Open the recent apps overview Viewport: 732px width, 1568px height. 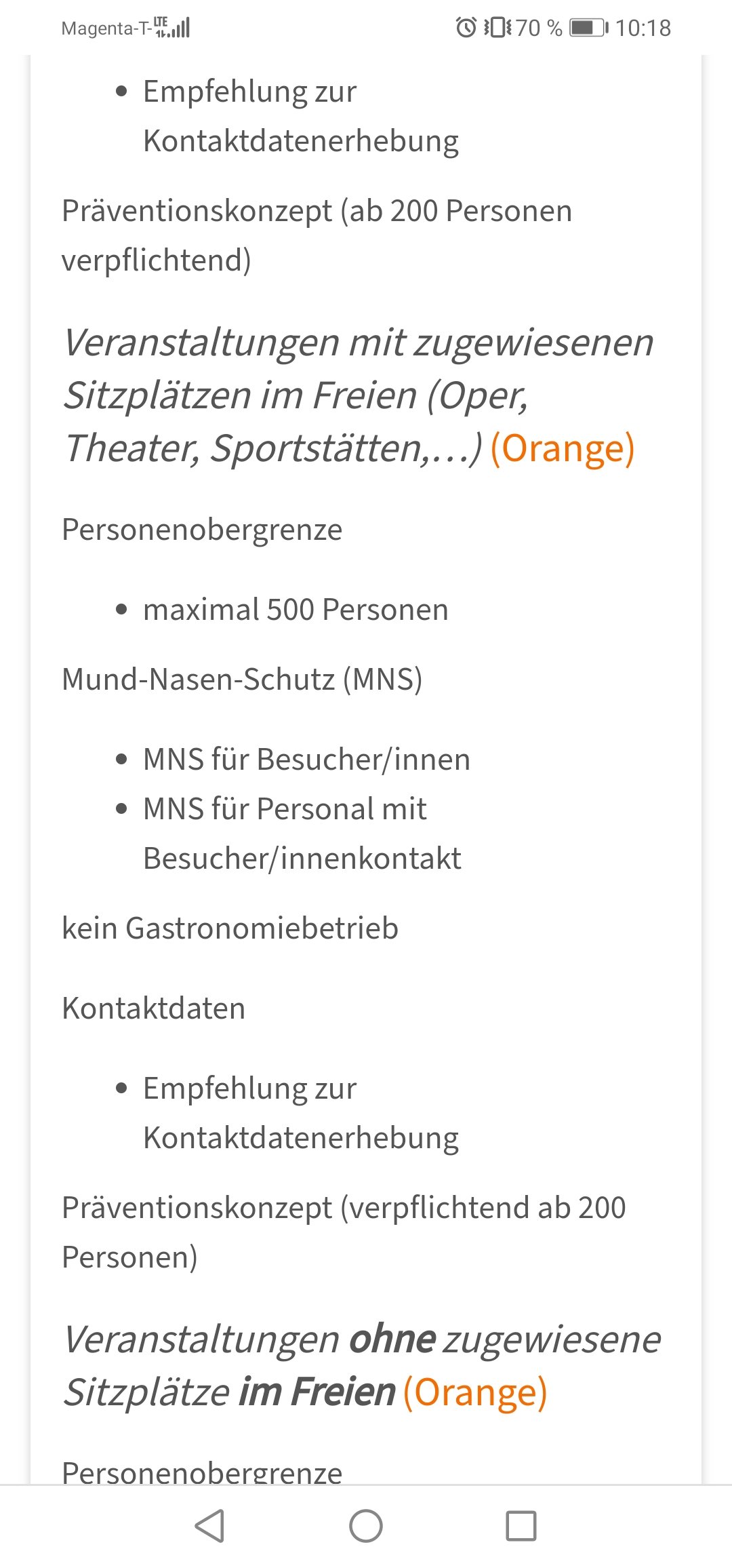pyautogui.click(x=521, y=1526)
